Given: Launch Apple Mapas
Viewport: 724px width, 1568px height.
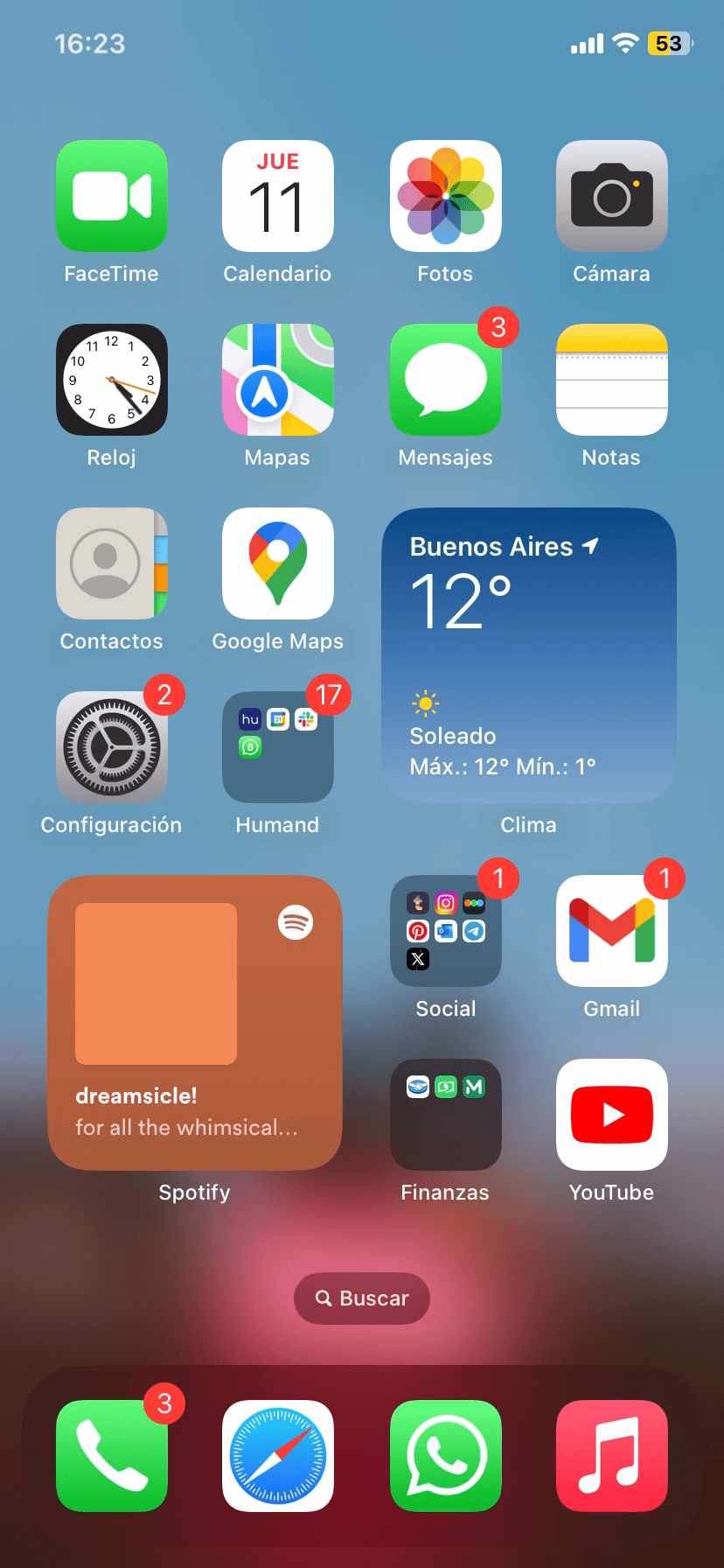Looking at the screenshot, I should (x=277, y=380).
